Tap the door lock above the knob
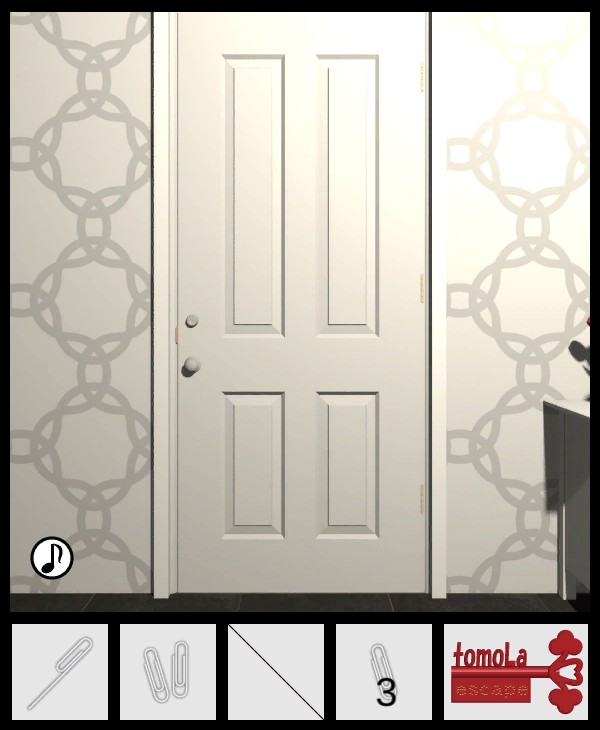The height and width of the screenshot is (730, 600). [192, 322]
